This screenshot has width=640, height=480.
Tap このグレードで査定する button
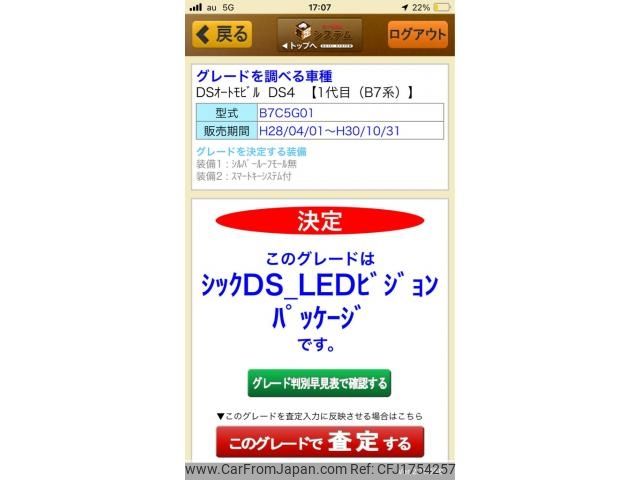[320, 442]
